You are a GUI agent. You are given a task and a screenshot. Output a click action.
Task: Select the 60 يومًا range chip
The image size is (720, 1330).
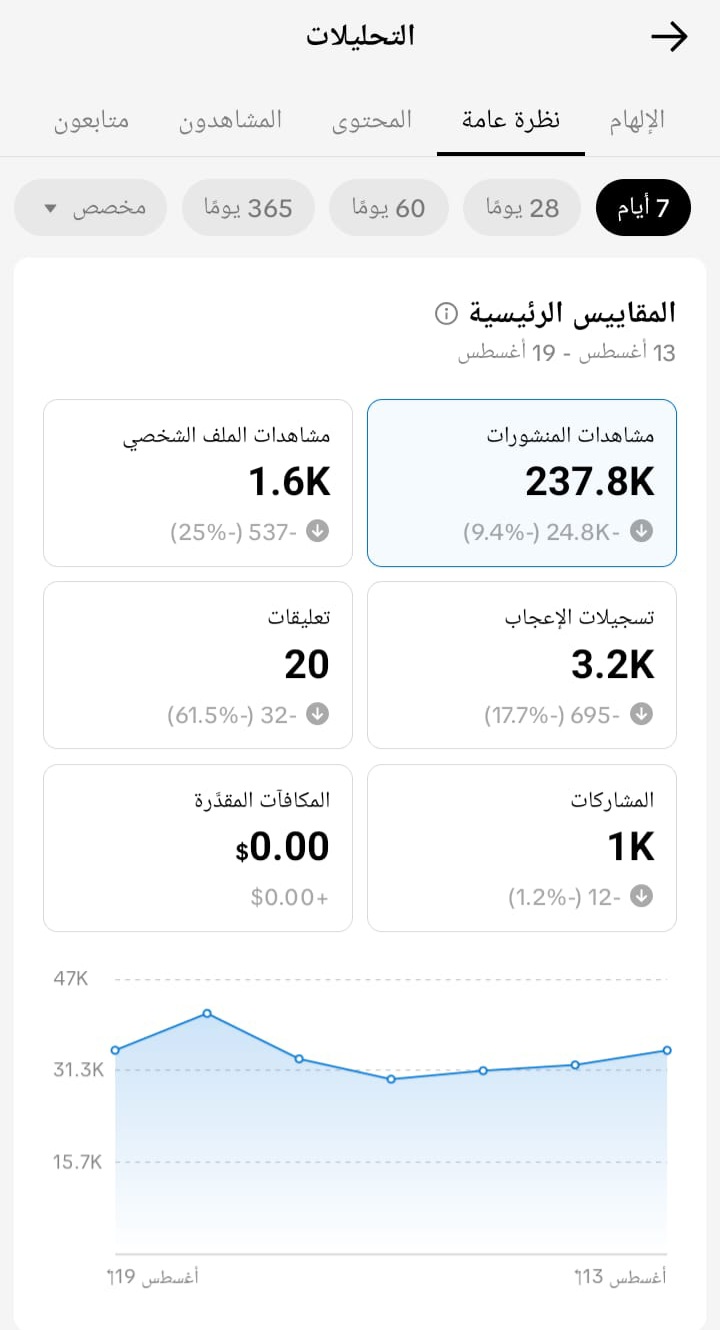389,208
